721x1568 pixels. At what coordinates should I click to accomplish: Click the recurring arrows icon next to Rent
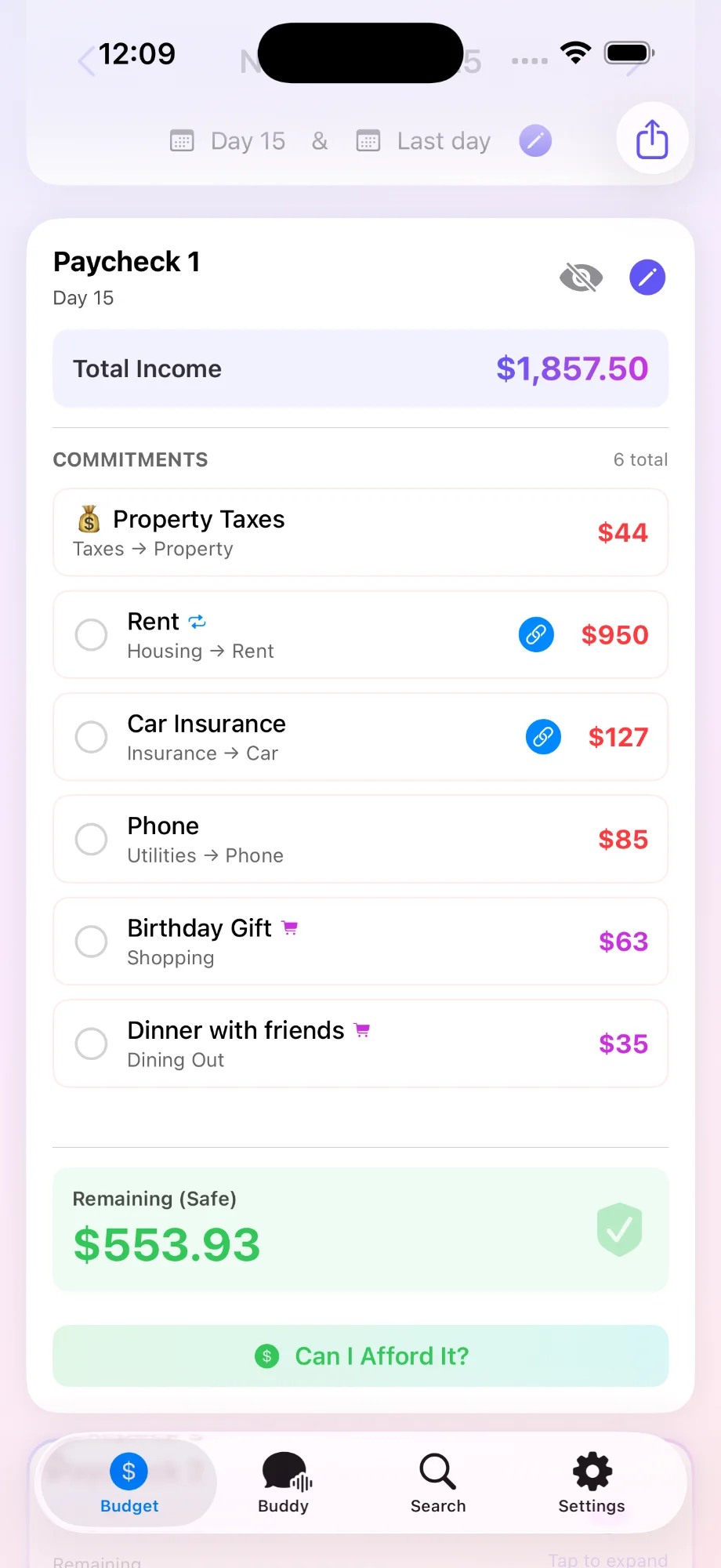(197, 621)
